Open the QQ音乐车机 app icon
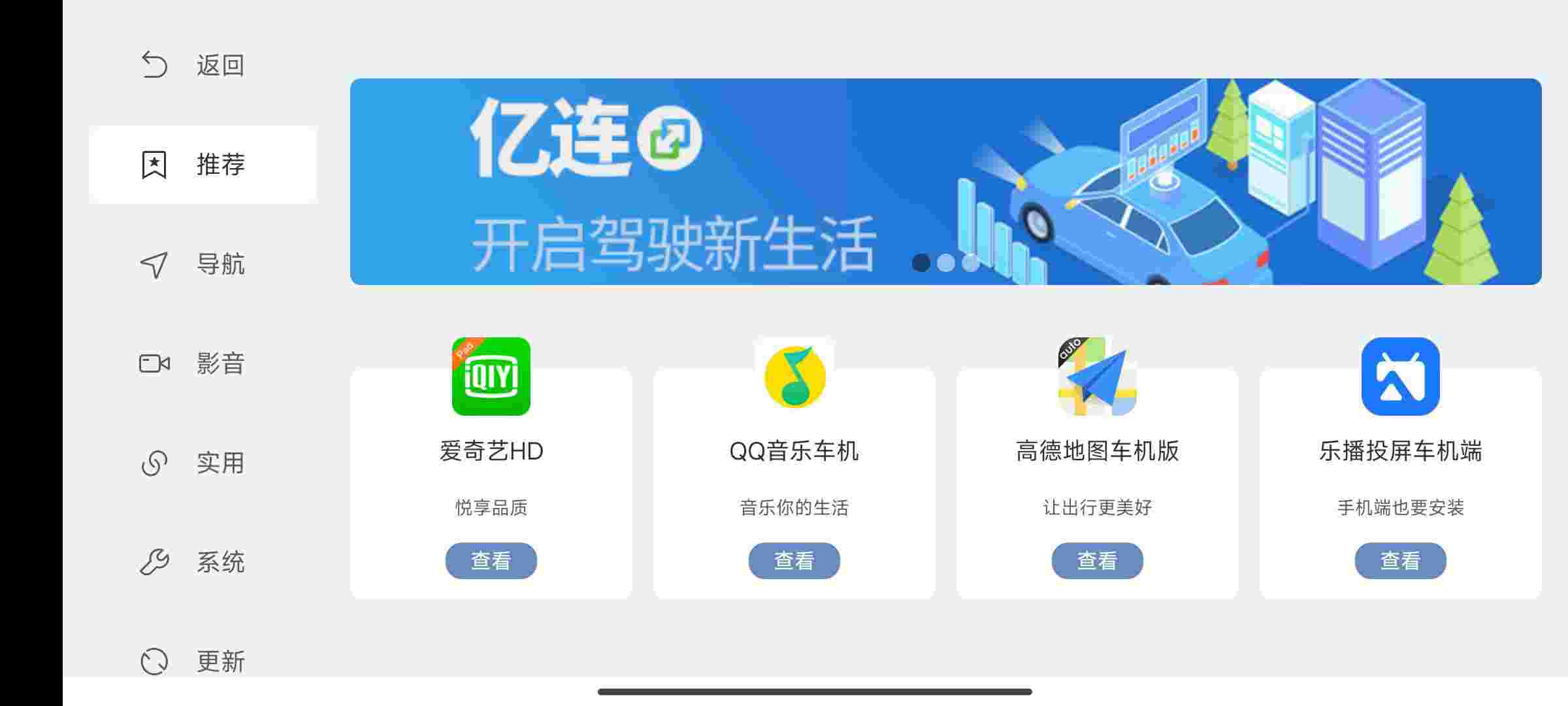This screenshot has width=1568, height=706. point(794,377)
